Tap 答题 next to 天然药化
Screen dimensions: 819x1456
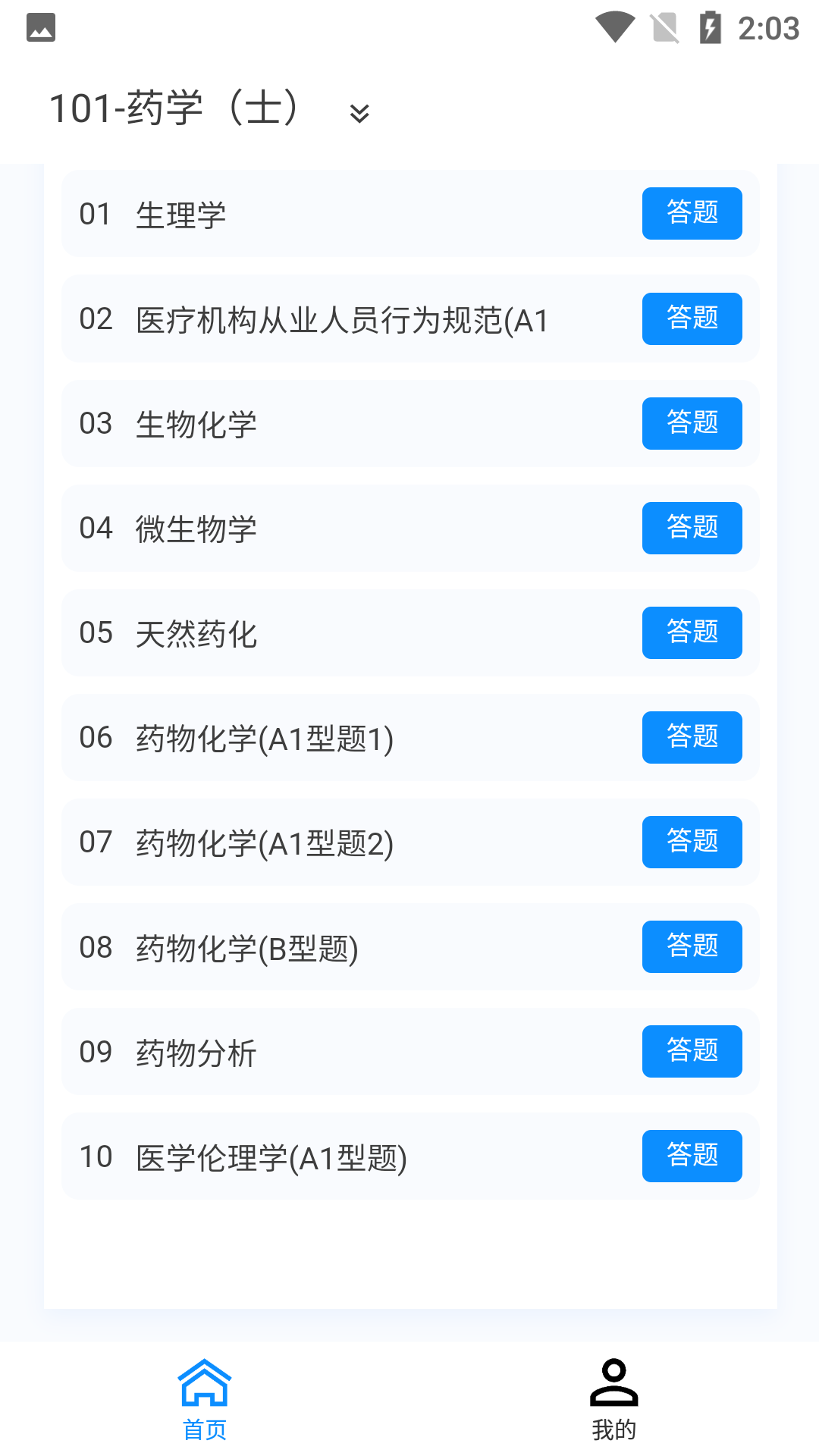tap(692, 632)
